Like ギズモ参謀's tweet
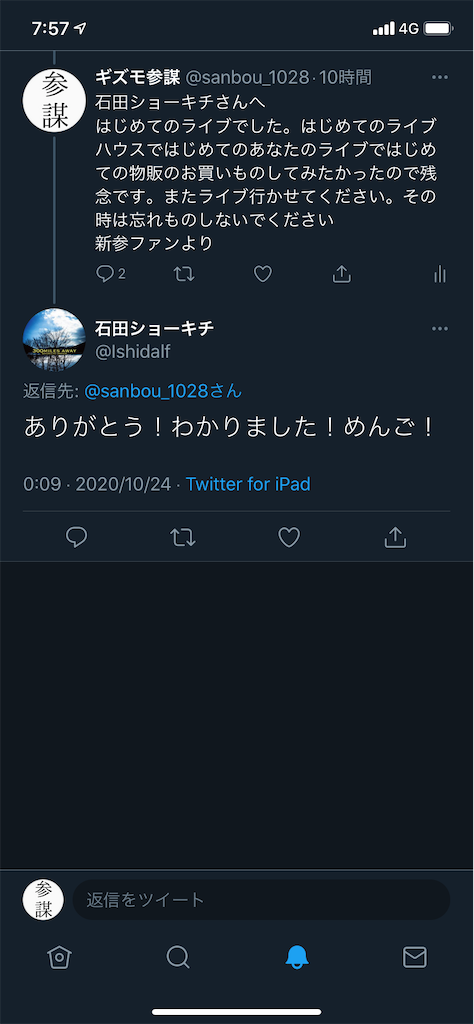This screenshot has width=474, height=1024. (x=262, y=274)
